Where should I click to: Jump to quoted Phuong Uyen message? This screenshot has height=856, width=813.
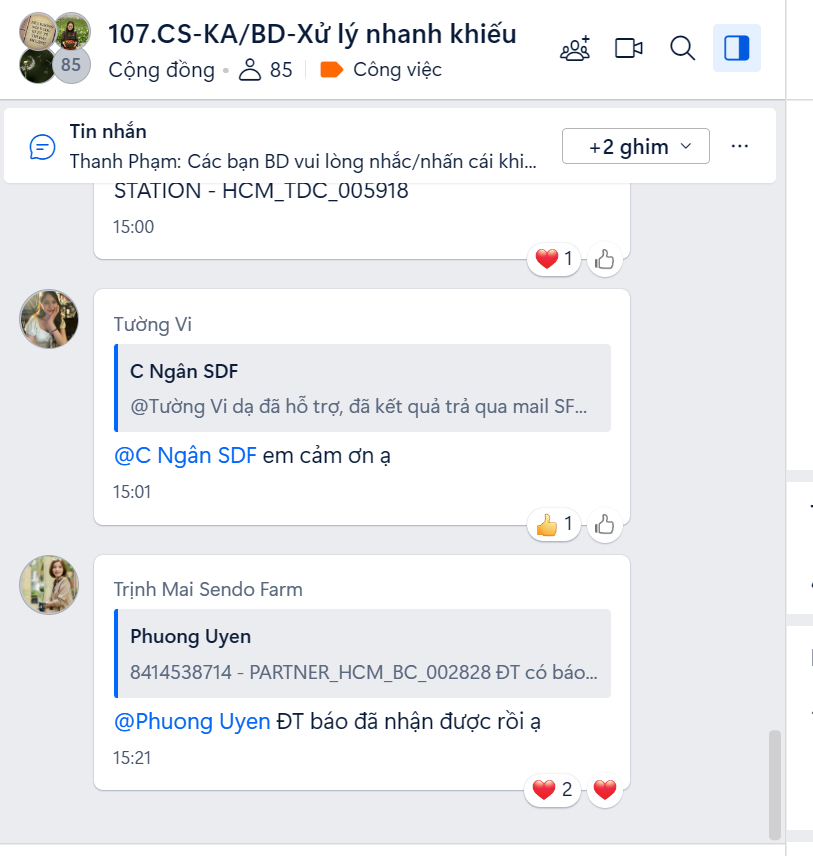tap(362, 653)
